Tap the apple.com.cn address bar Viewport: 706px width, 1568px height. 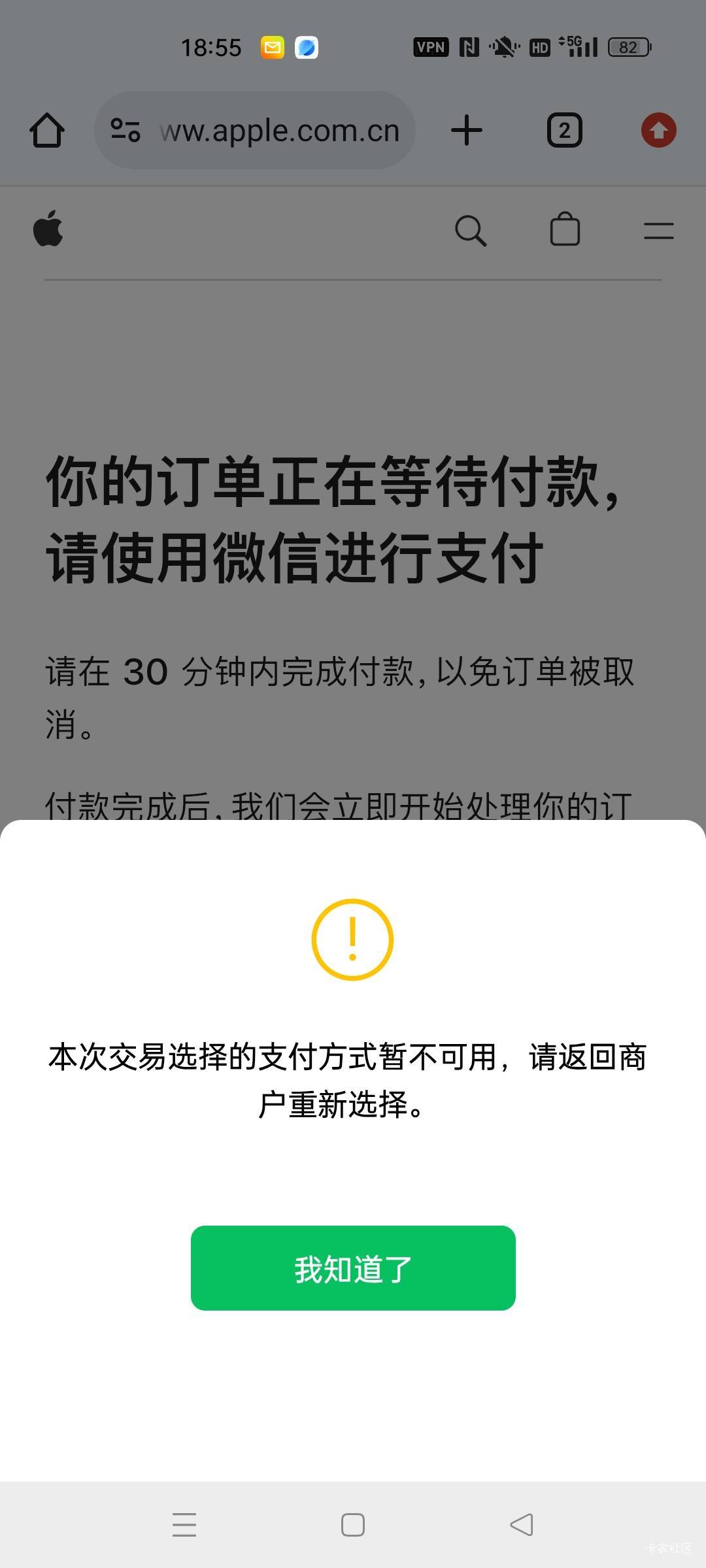pos(255,130)
